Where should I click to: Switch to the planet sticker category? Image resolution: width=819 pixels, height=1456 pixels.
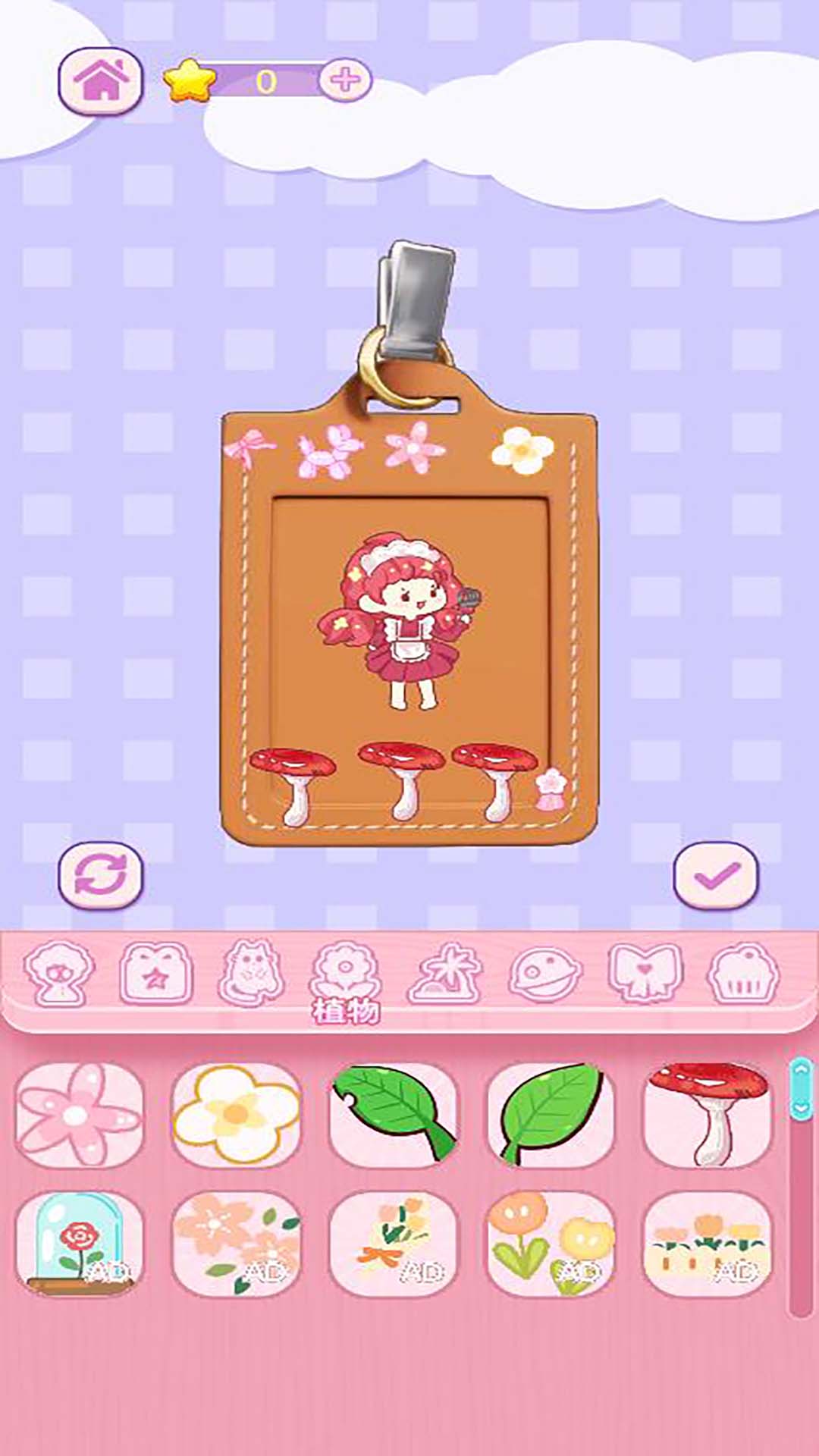click(545, 974)
